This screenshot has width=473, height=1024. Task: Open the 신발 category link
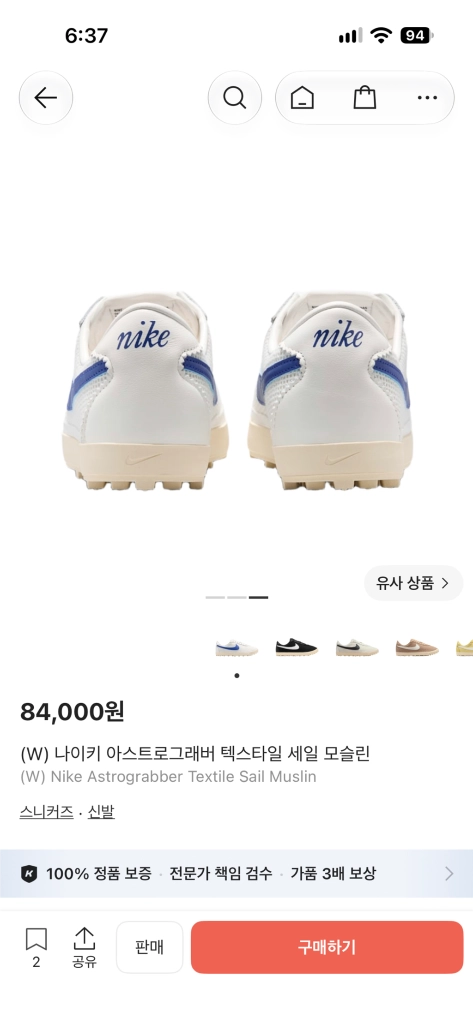click(101, 812)
